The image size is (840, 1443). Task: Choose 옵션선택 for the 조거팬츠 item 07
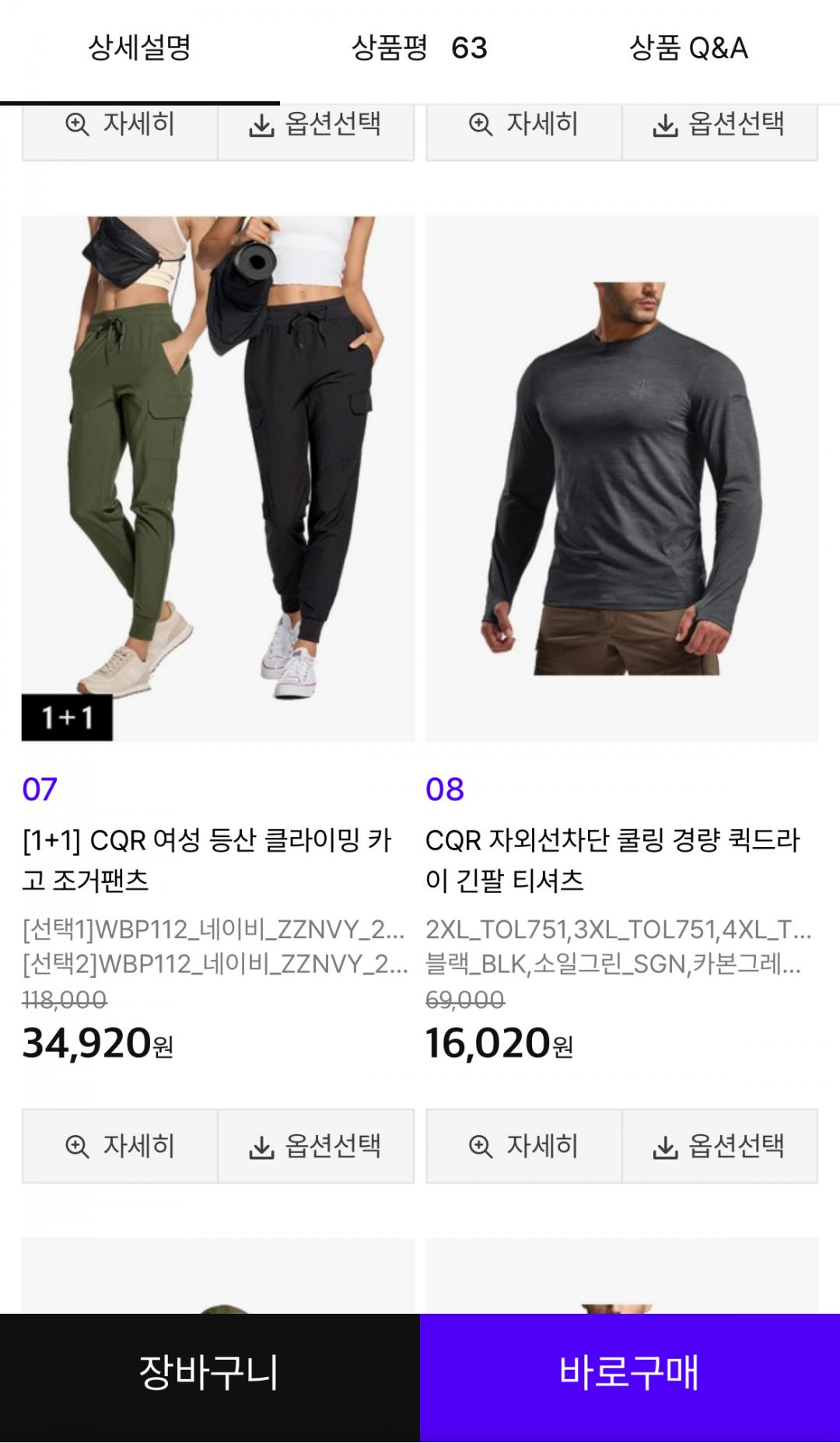[x=316, y=1146]
